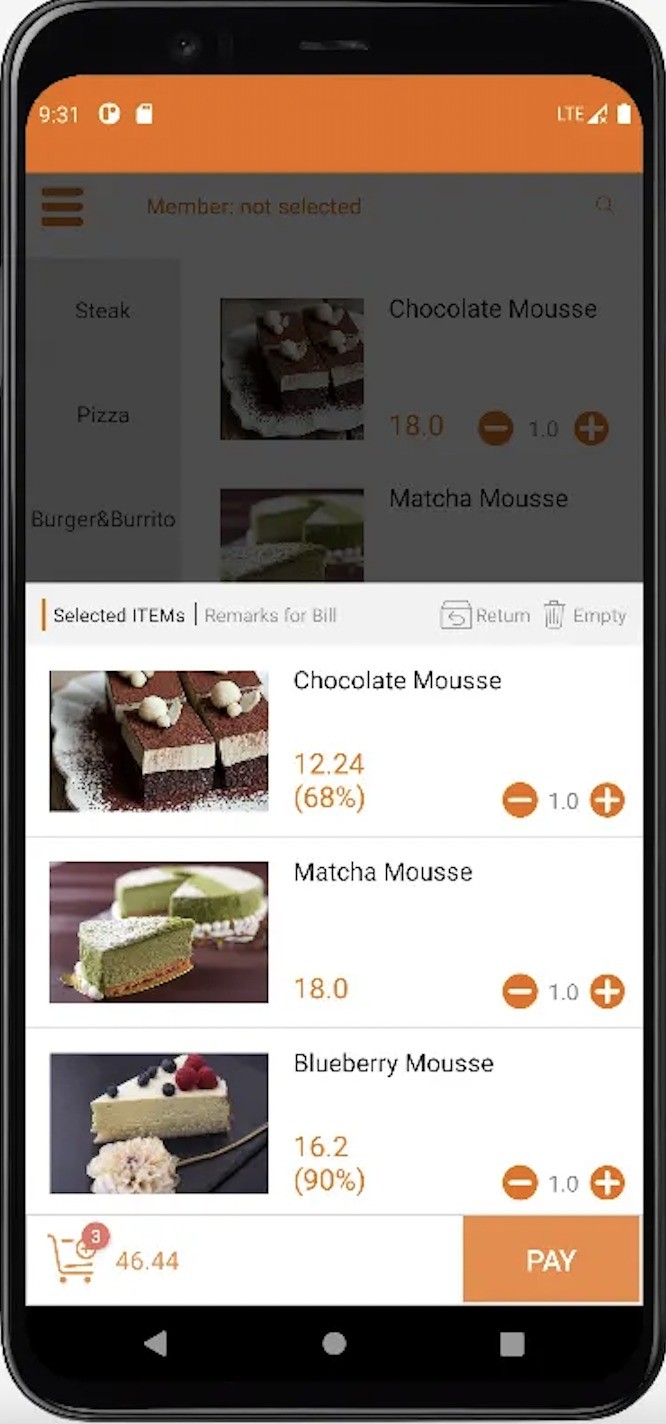Reduce Matcha Mousse quantity in cart
This screenshot has width=666, height=1424.
tap(520, 991)
